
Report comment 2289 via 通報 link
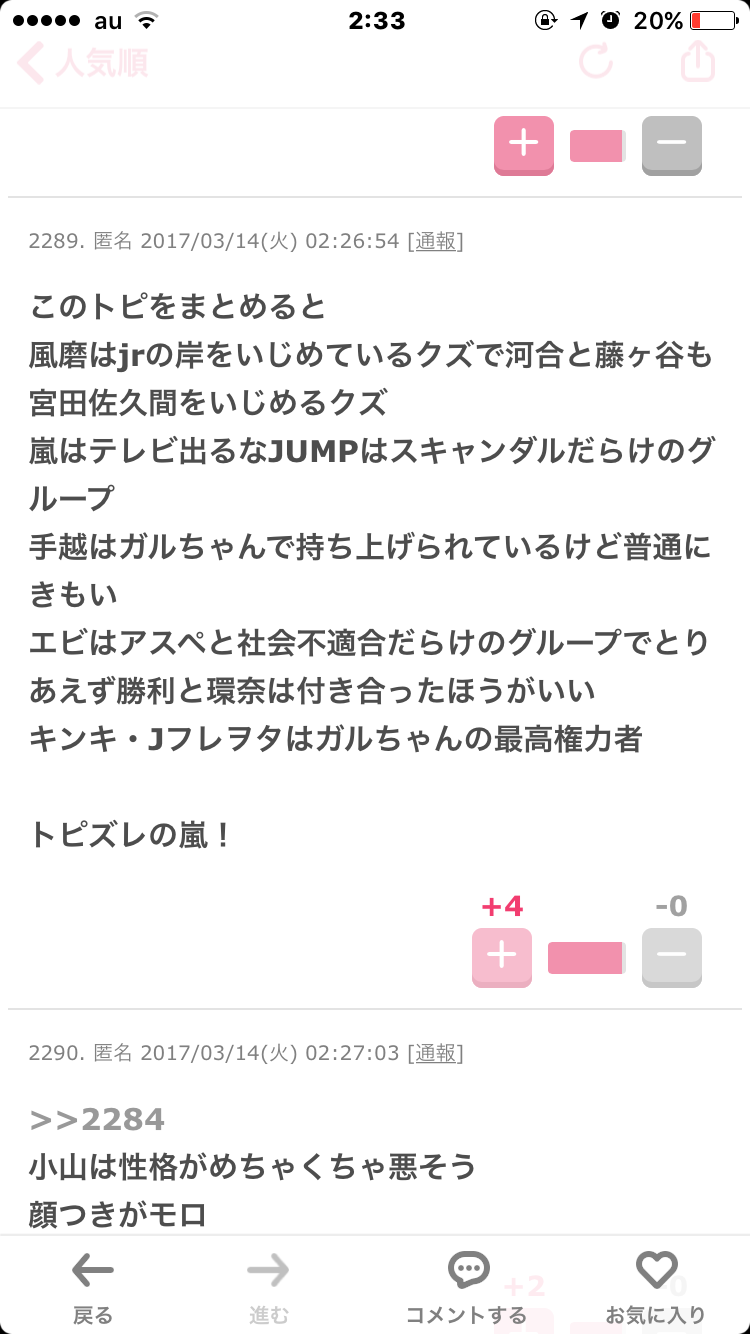[x=436, y=241]
